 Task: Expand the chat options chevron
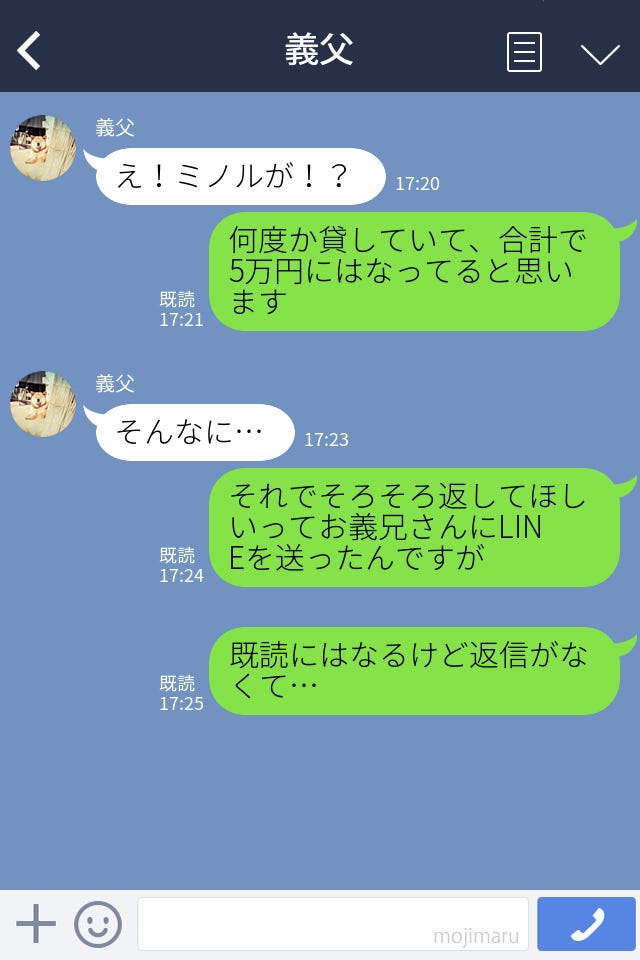point(600,53)
